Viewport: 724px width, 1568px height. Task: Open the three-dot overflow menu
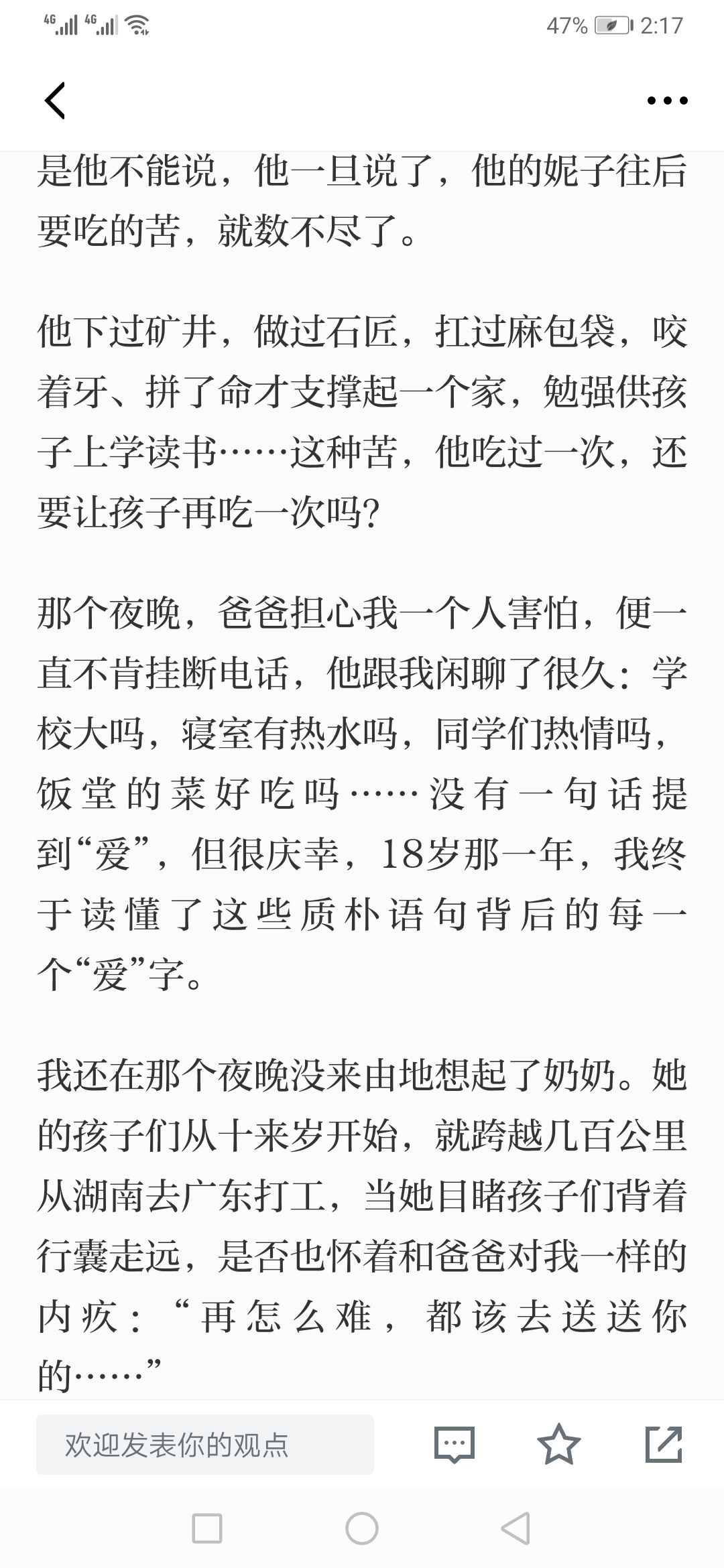coord(667,101)
